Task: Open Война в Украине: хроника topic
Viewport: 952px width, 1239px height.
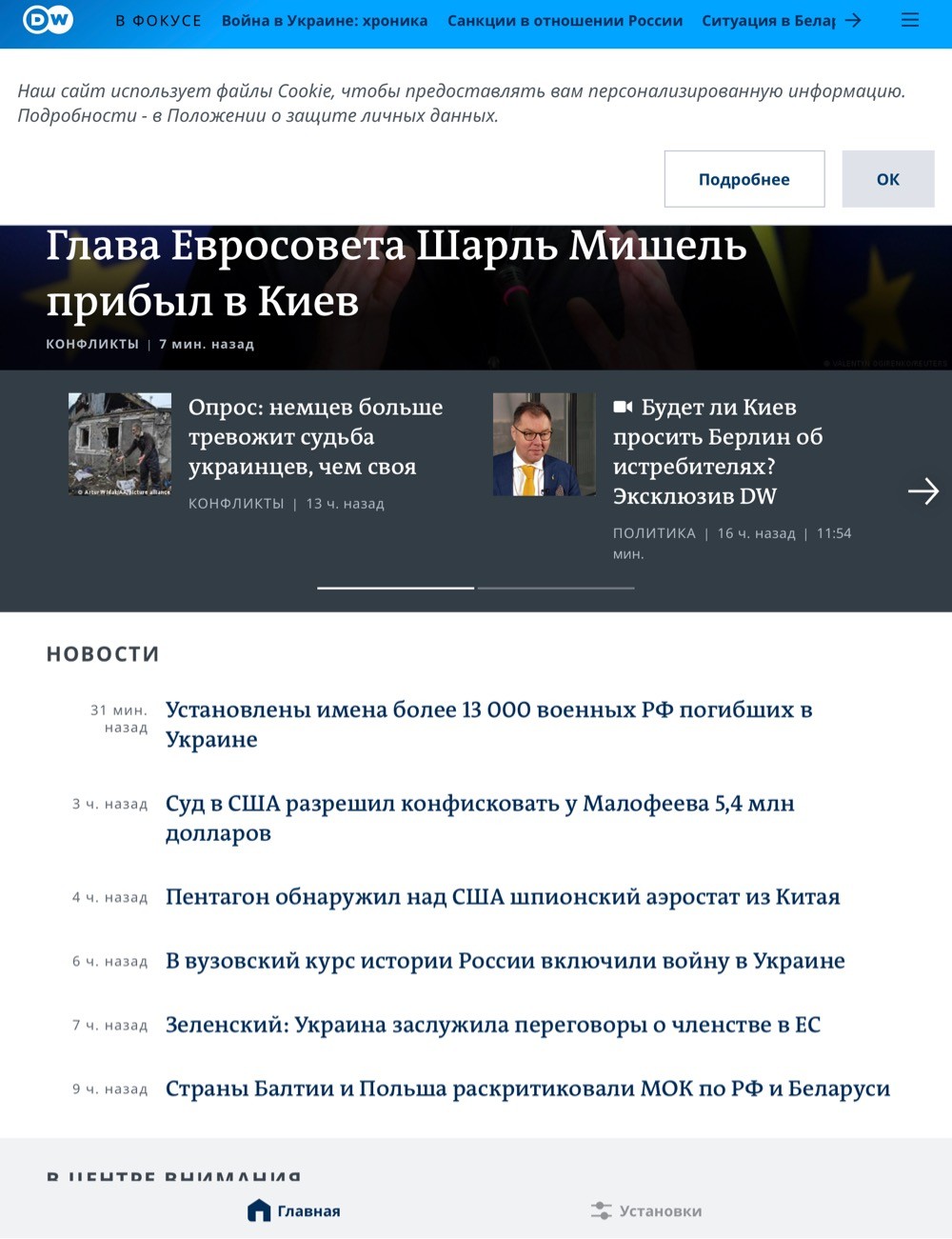Action: (325, 20)
